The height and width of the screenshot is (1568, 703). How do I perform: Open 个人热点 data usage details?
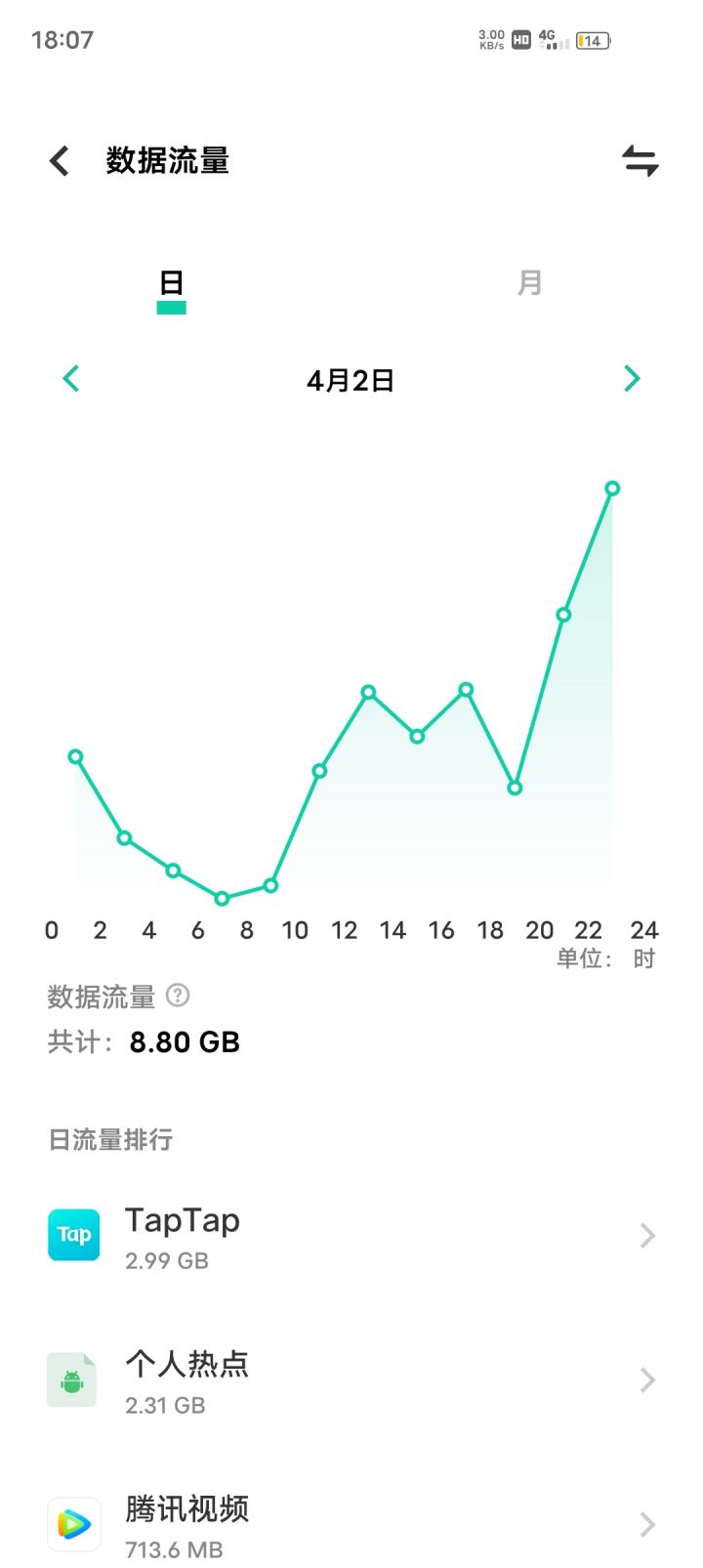click(351, 1380)
